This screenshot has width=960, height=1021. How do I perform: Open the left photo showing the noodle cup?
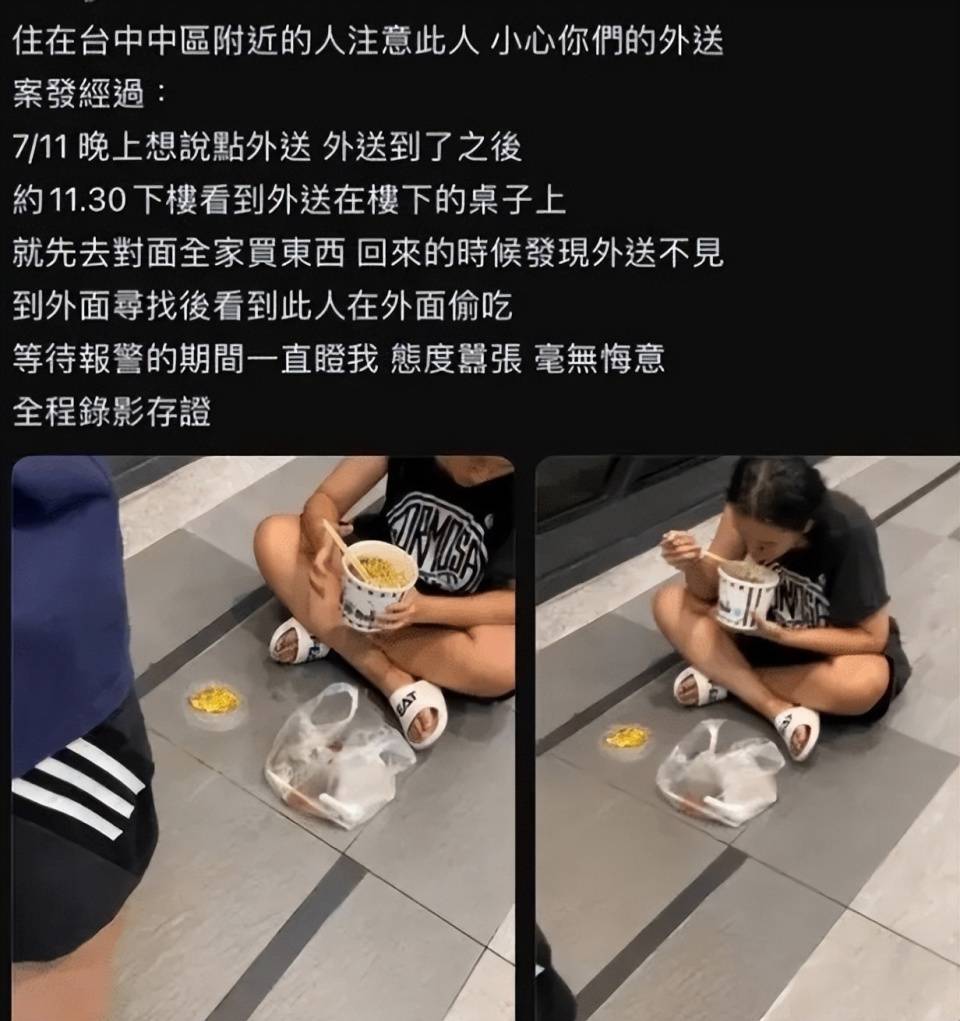(263, 738)
